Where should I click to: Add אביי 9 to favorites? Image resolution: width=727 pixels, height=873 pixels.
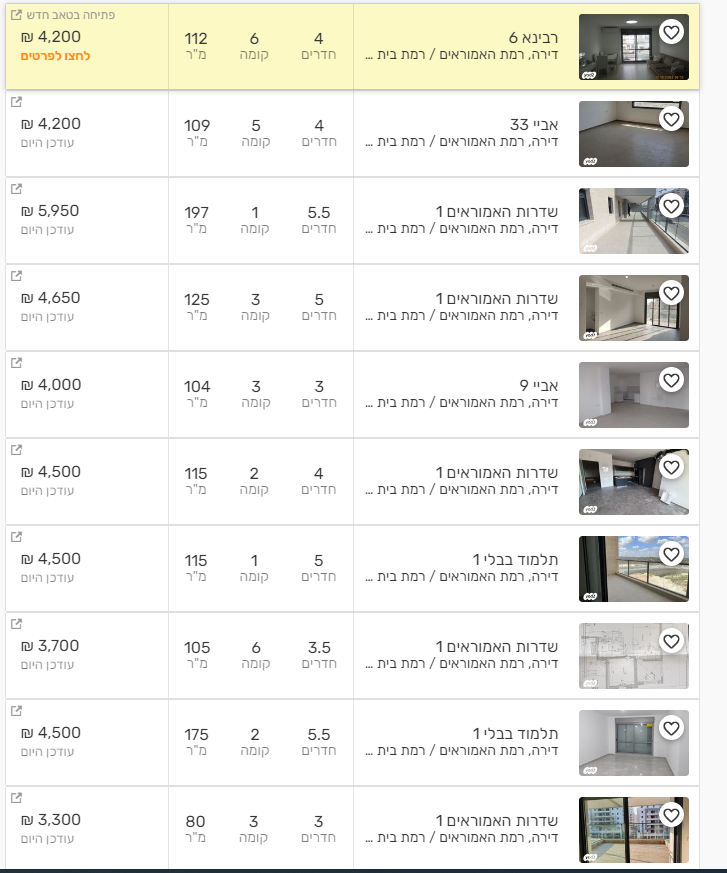[x=672, y=380]
